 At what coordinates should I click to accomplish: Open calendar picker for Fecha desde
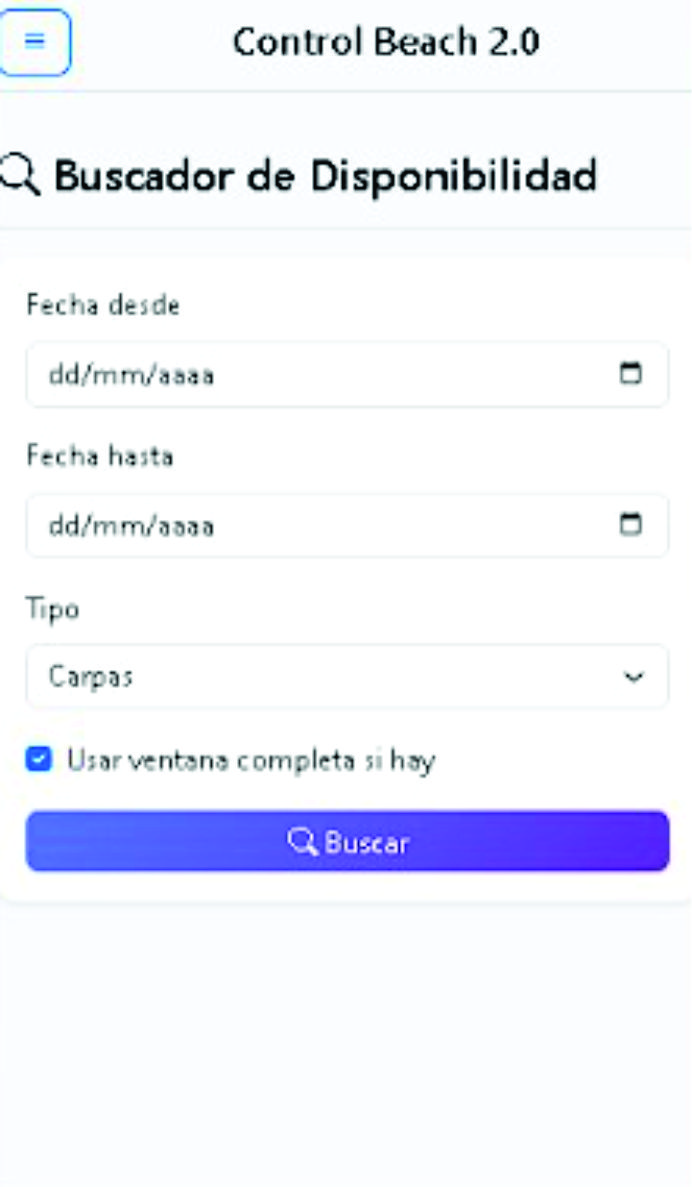click(630, 374)
